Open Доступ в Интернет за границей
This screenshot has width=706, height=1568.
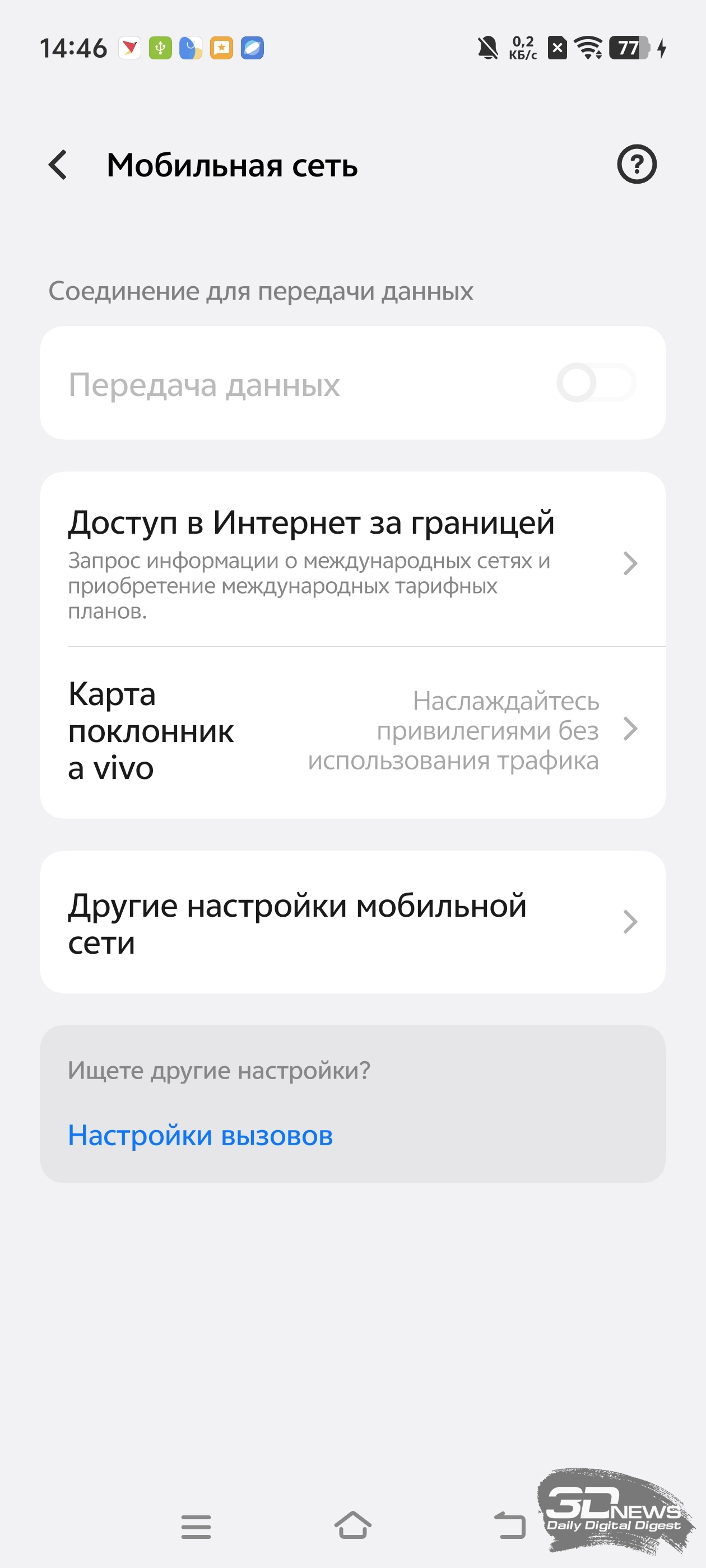pos(352,559)
